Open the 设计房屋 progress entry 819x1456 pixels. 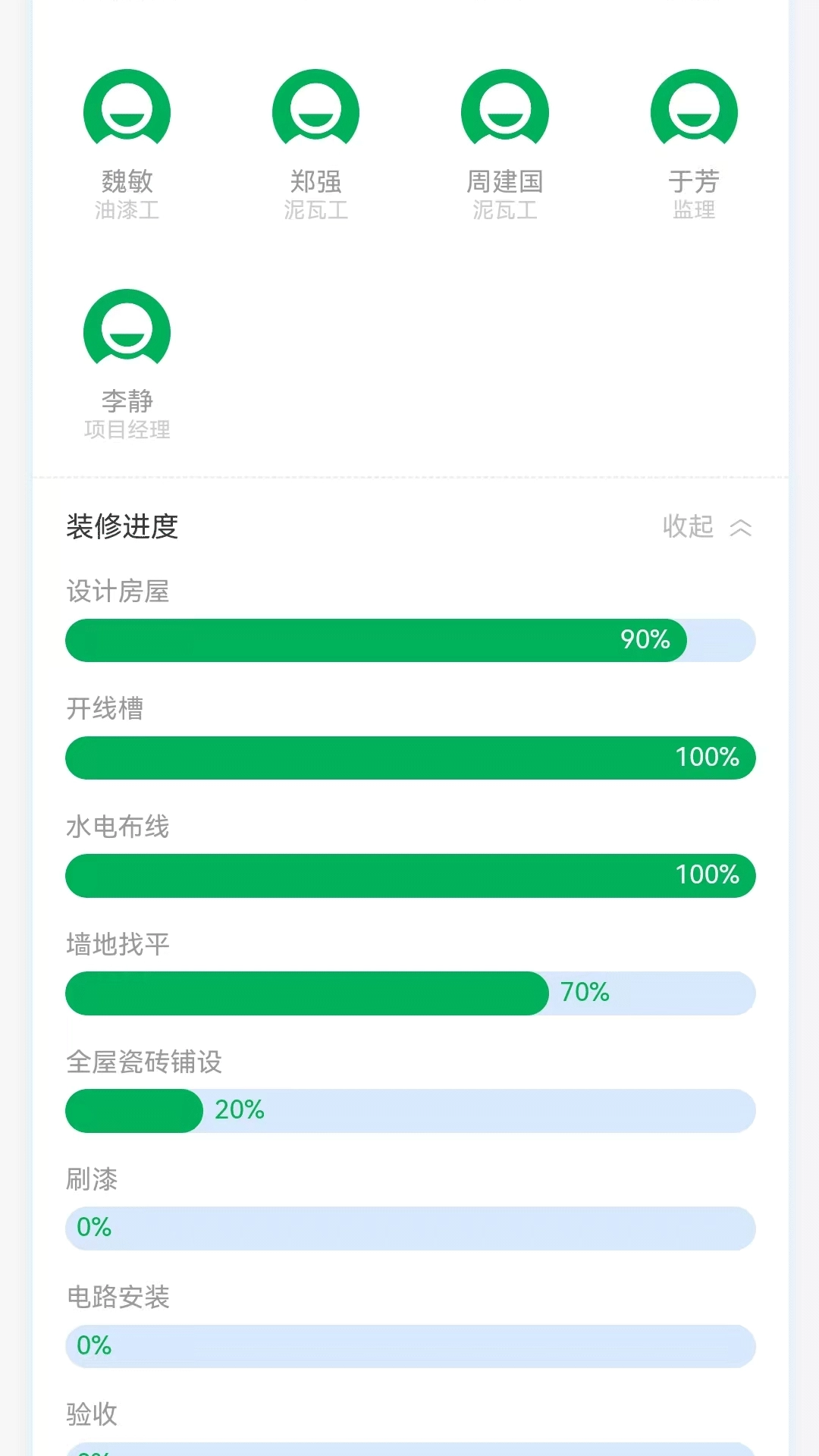point(117,594)
